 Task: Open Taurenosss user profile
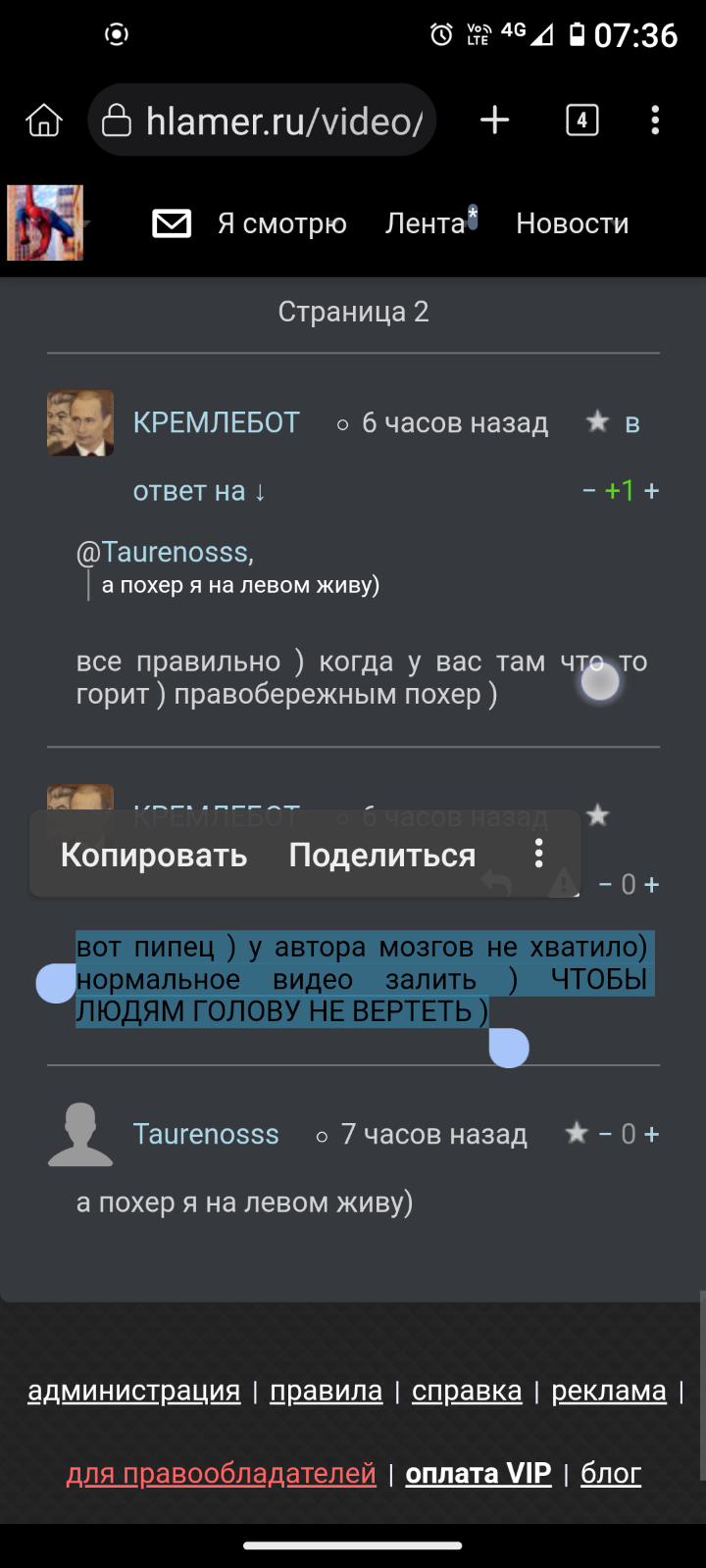(x=206, y=1134)
